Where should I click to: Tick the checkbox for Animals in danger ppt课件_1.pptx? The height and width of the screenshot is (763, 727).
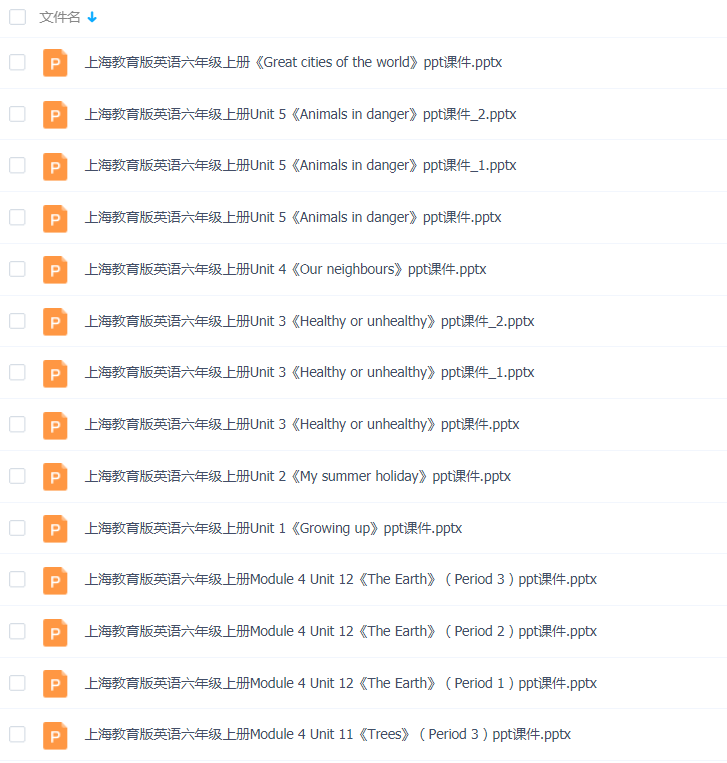tap(17, 165)
